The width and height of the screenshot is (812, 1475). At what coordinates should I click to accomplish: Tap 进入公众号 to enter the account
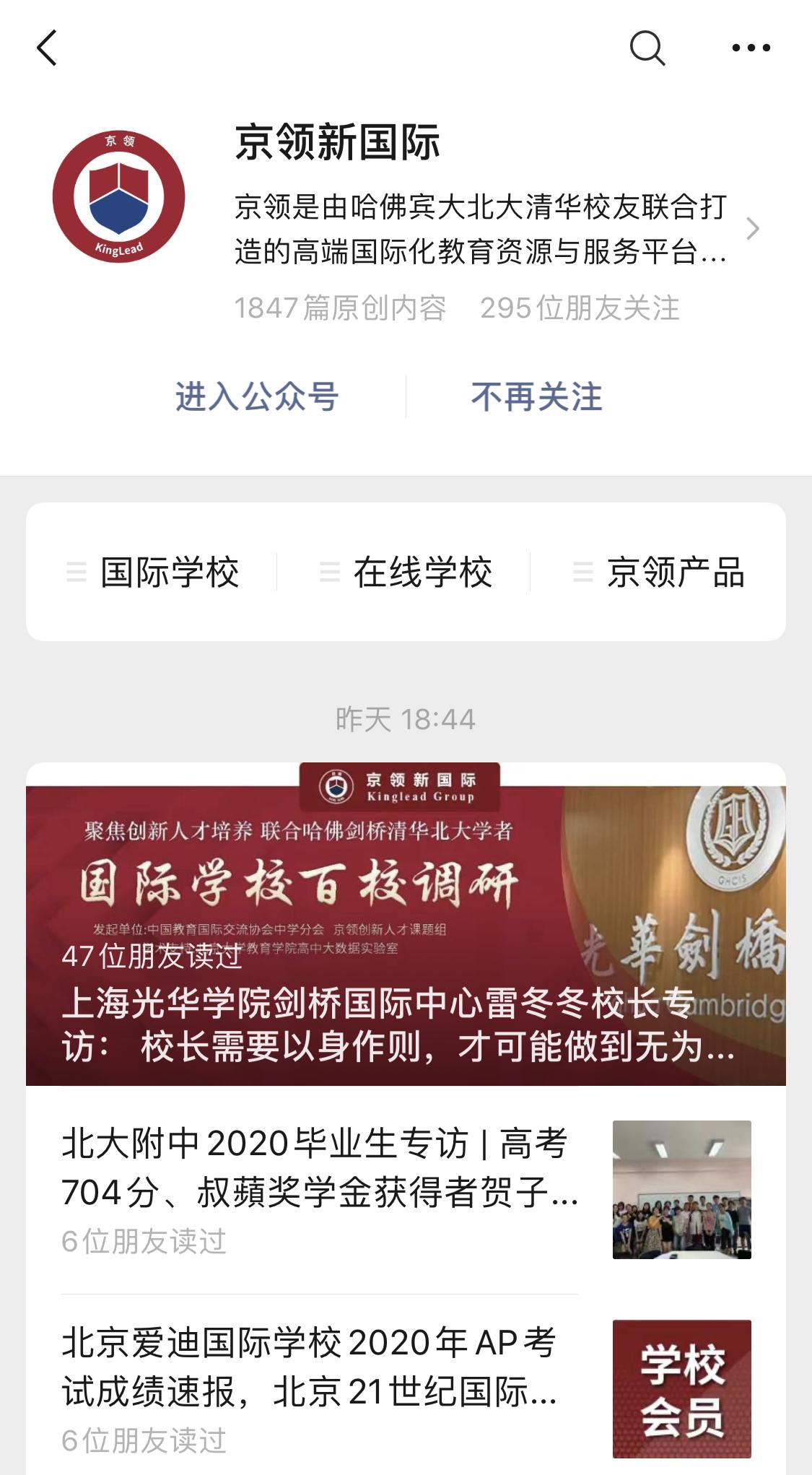[257, 396]
